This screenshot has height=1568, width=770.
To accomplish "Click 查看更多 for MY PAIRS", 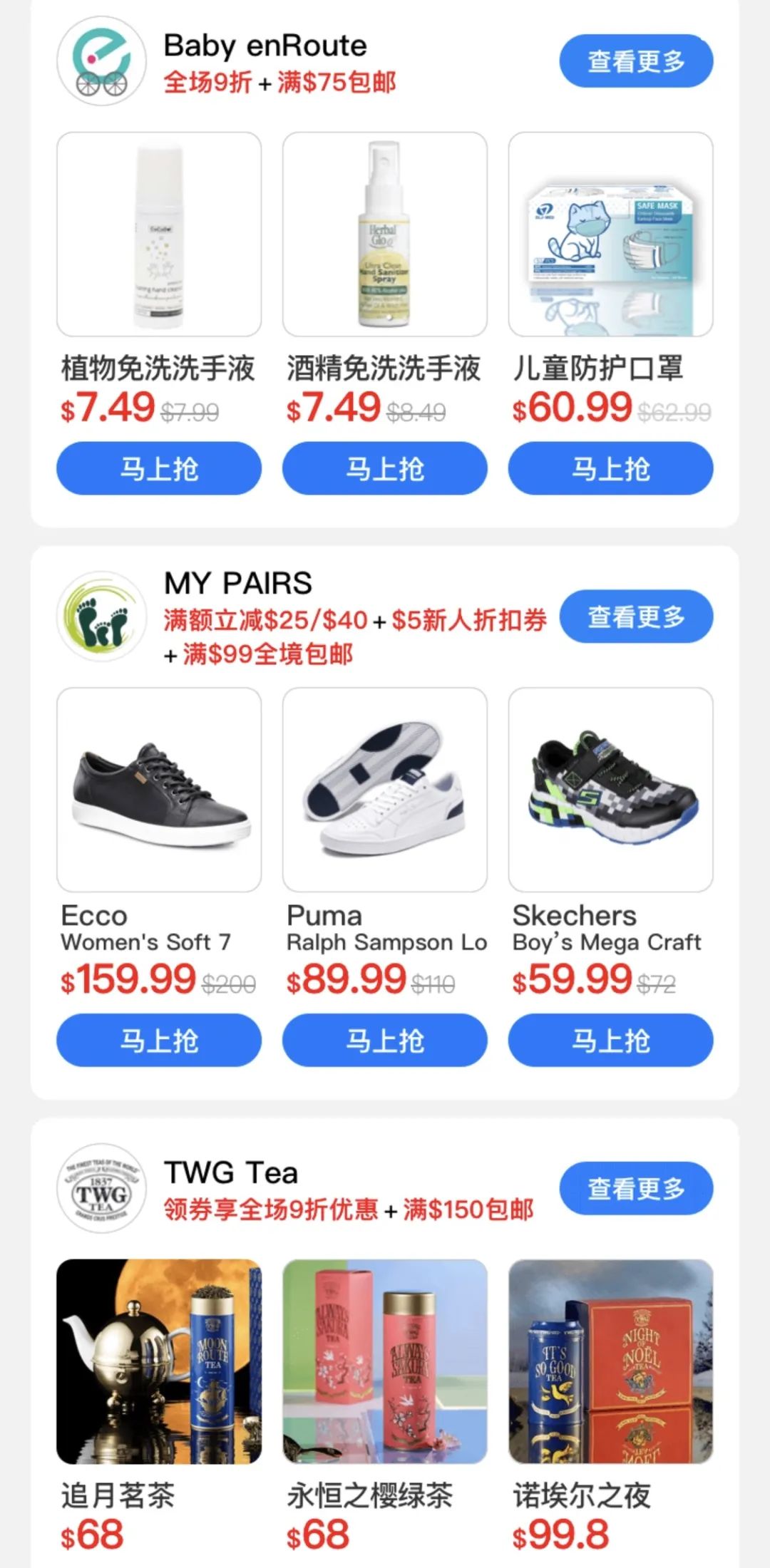I will (x=637, y=618).
